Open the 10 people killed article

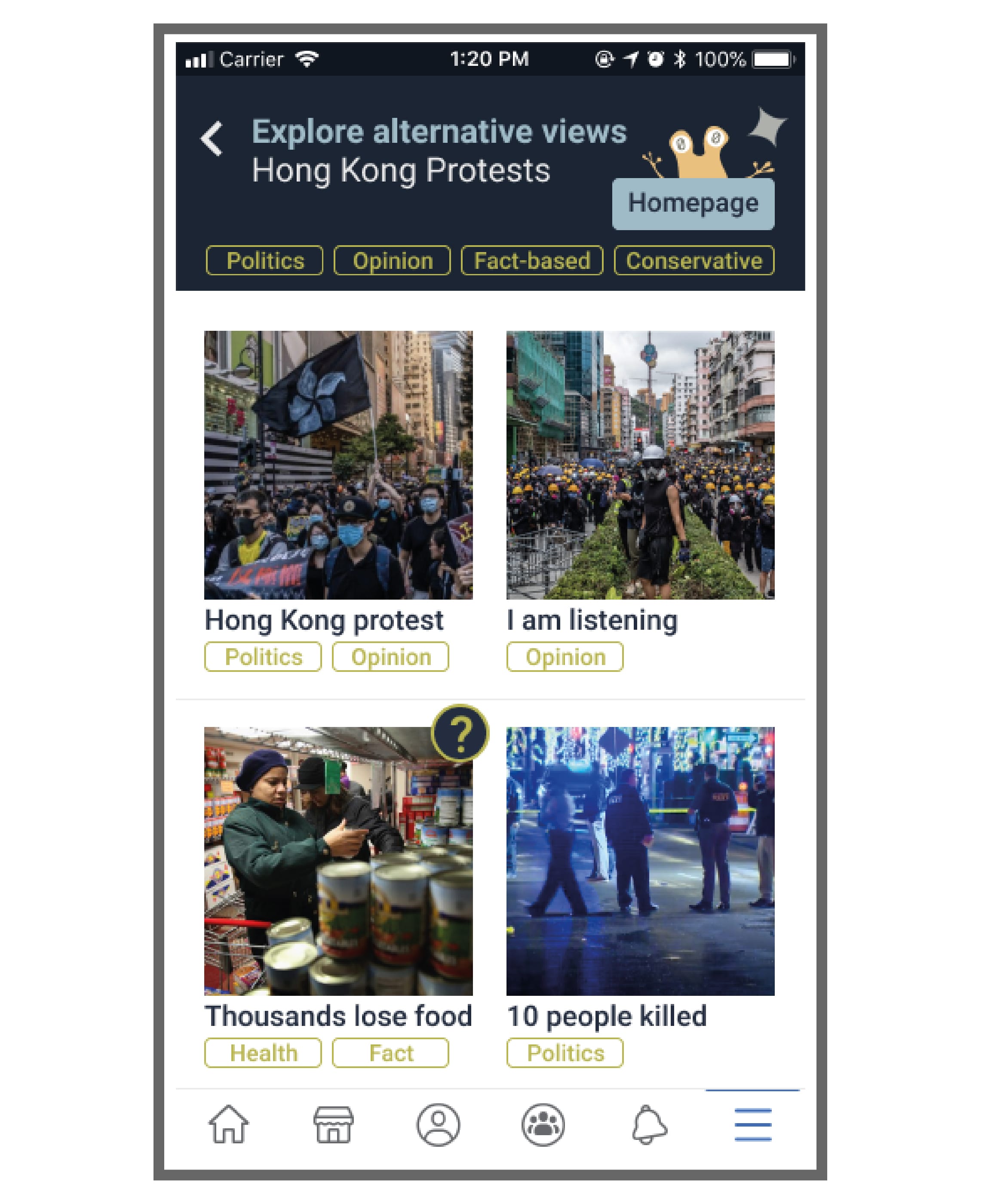point(640,861)
